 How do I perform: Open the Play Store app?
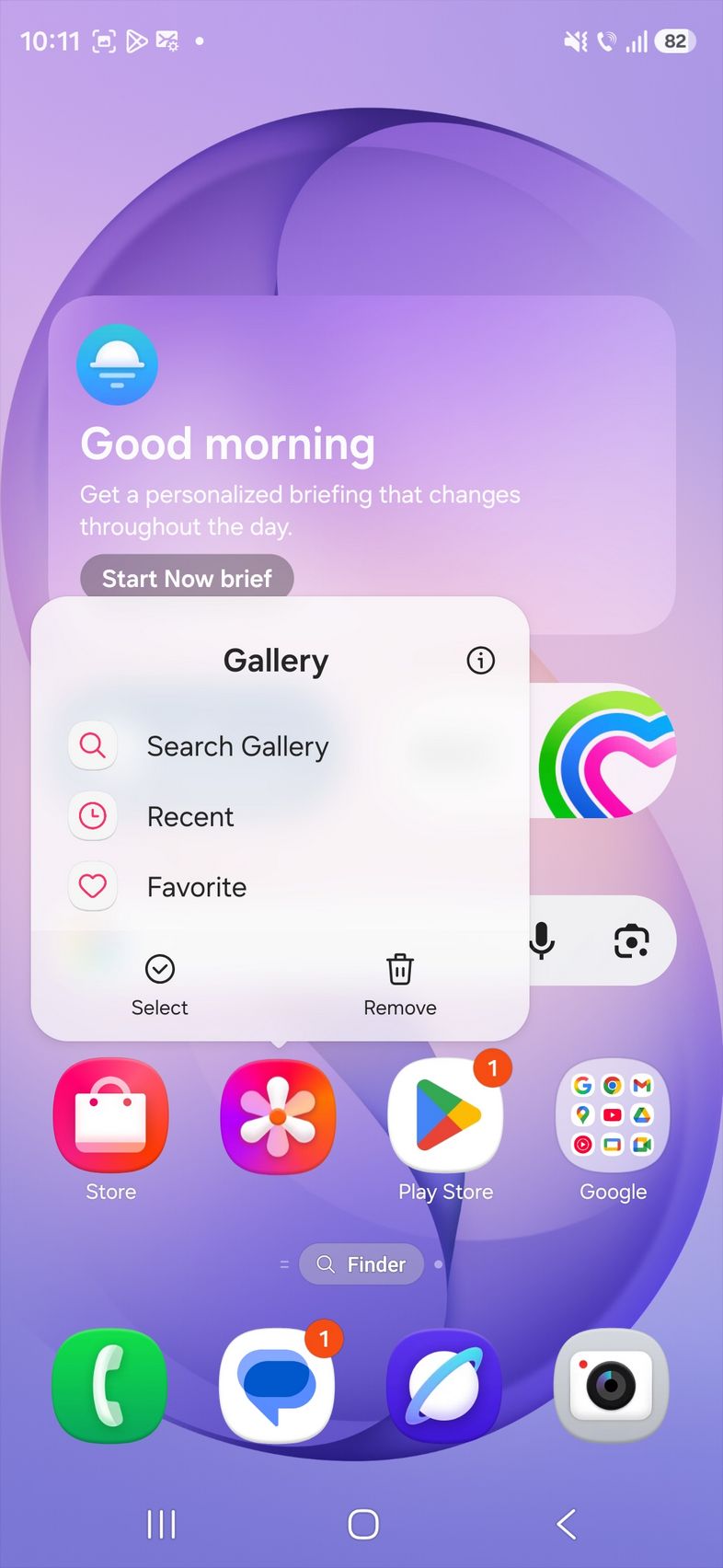pyautogui.click(x=445, y=1115)
